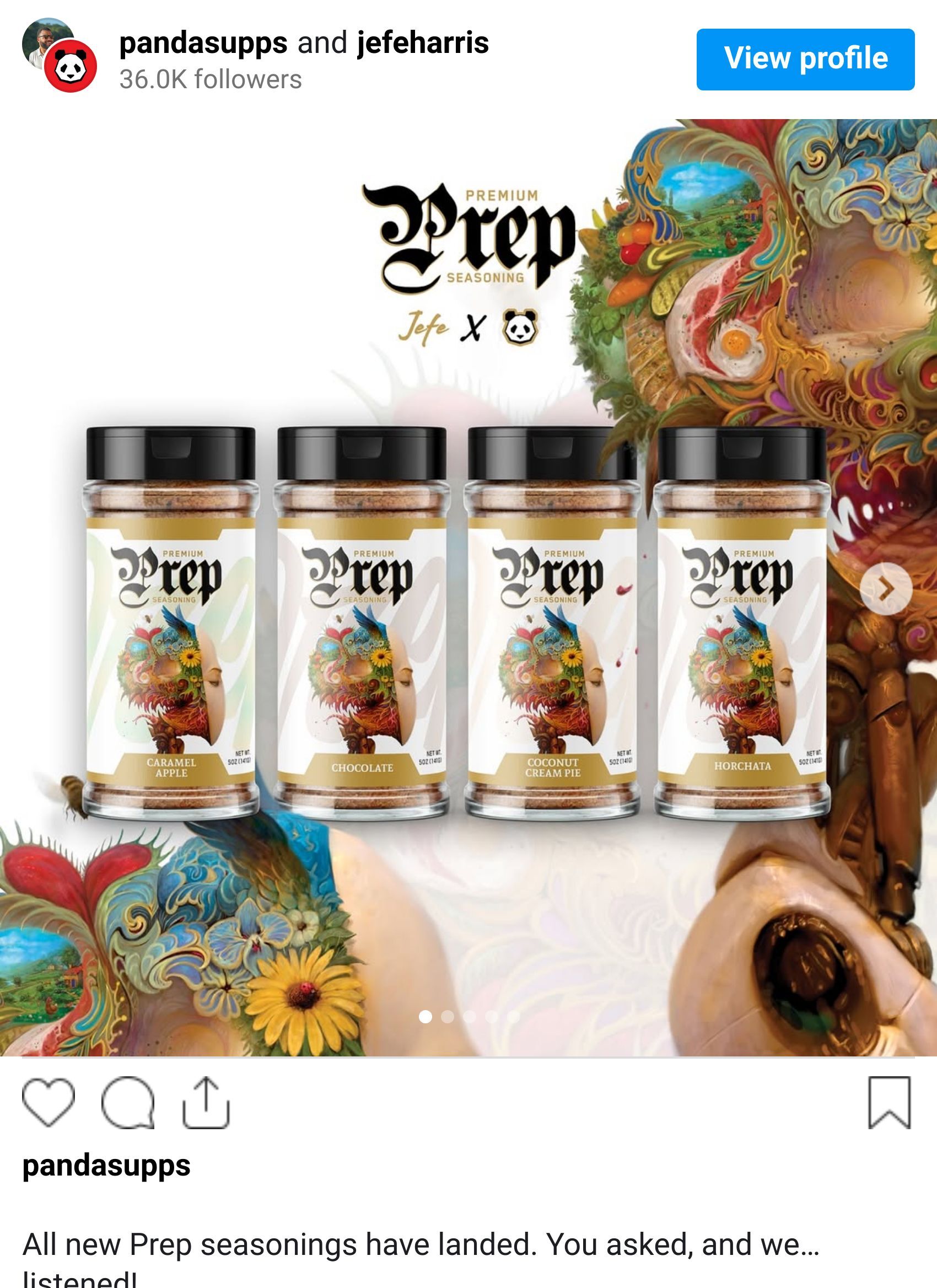Screen dimensions: 937x1288
Task: Open jefeharris profile link
Action: point(423,43)
